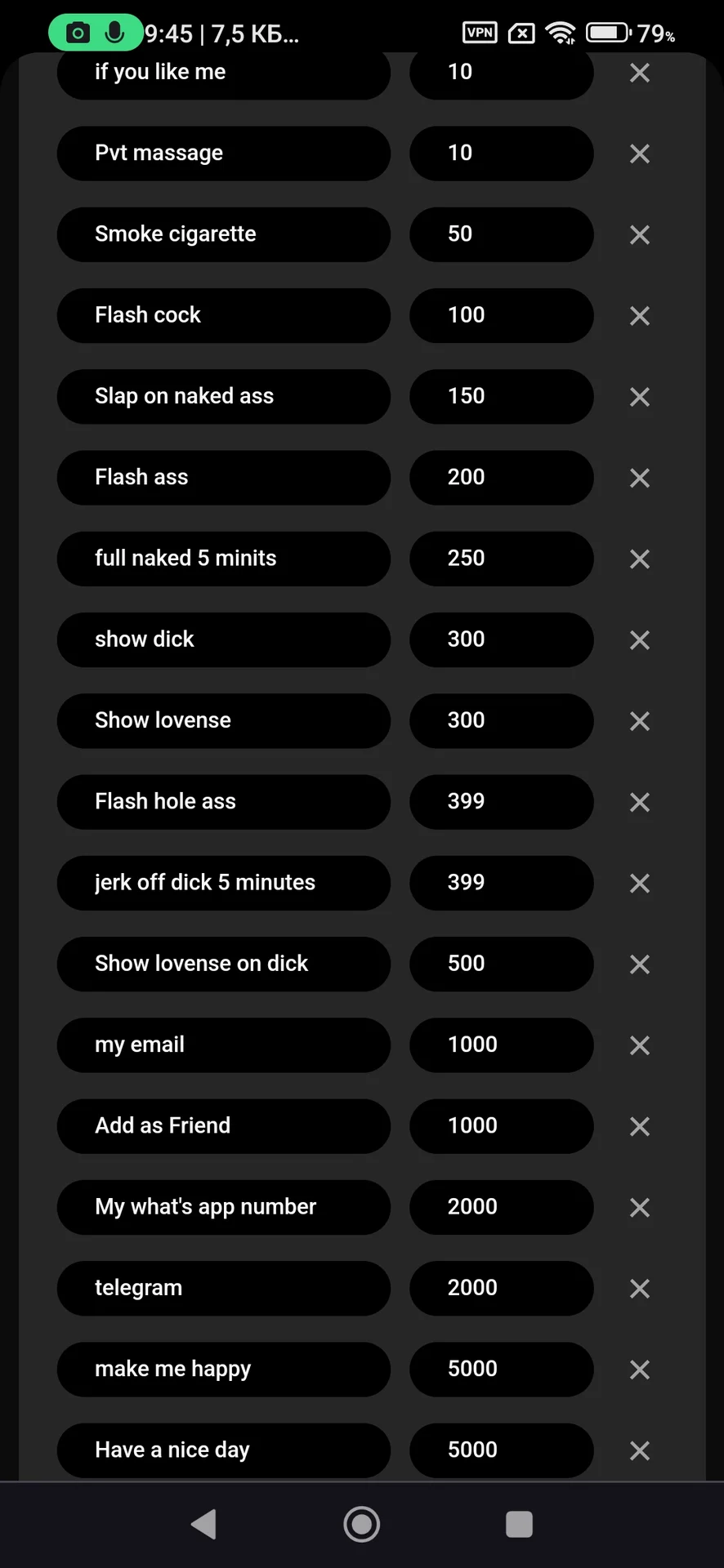The height and width of the screenshot is (1568, 724).
Task: Delete the 'Add as Friend' entry
Action: coord(639,1126)
